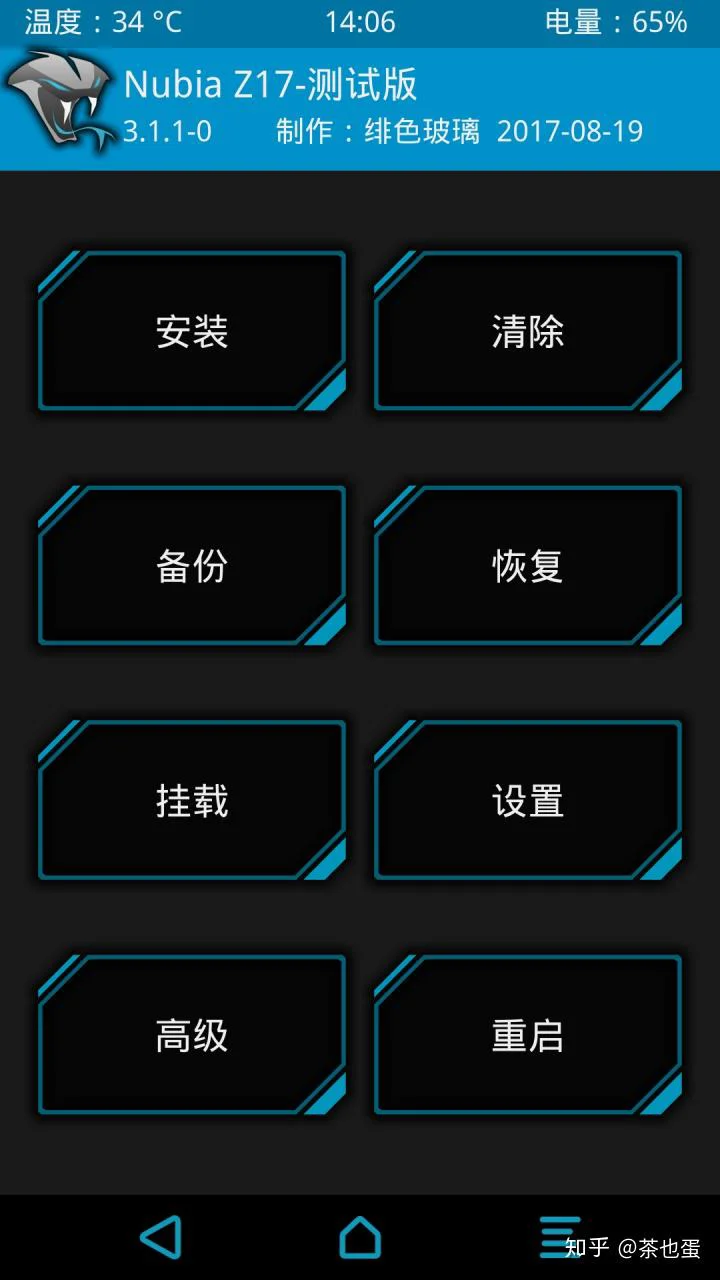Open the 清除 (Wipe) menu

tap(528, 332)
